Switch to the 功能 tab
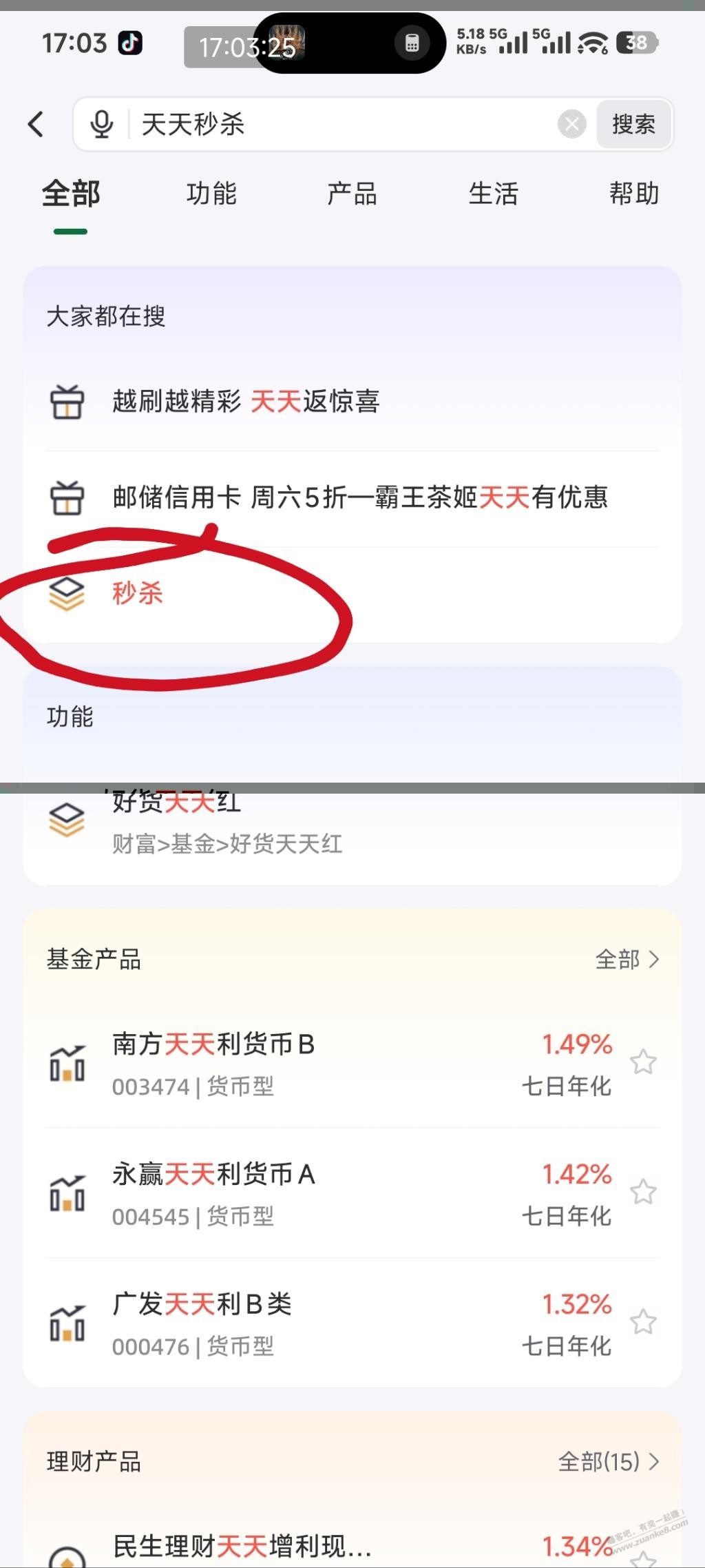This screenshot has width=705, height=1568. (x=211, y=194)
